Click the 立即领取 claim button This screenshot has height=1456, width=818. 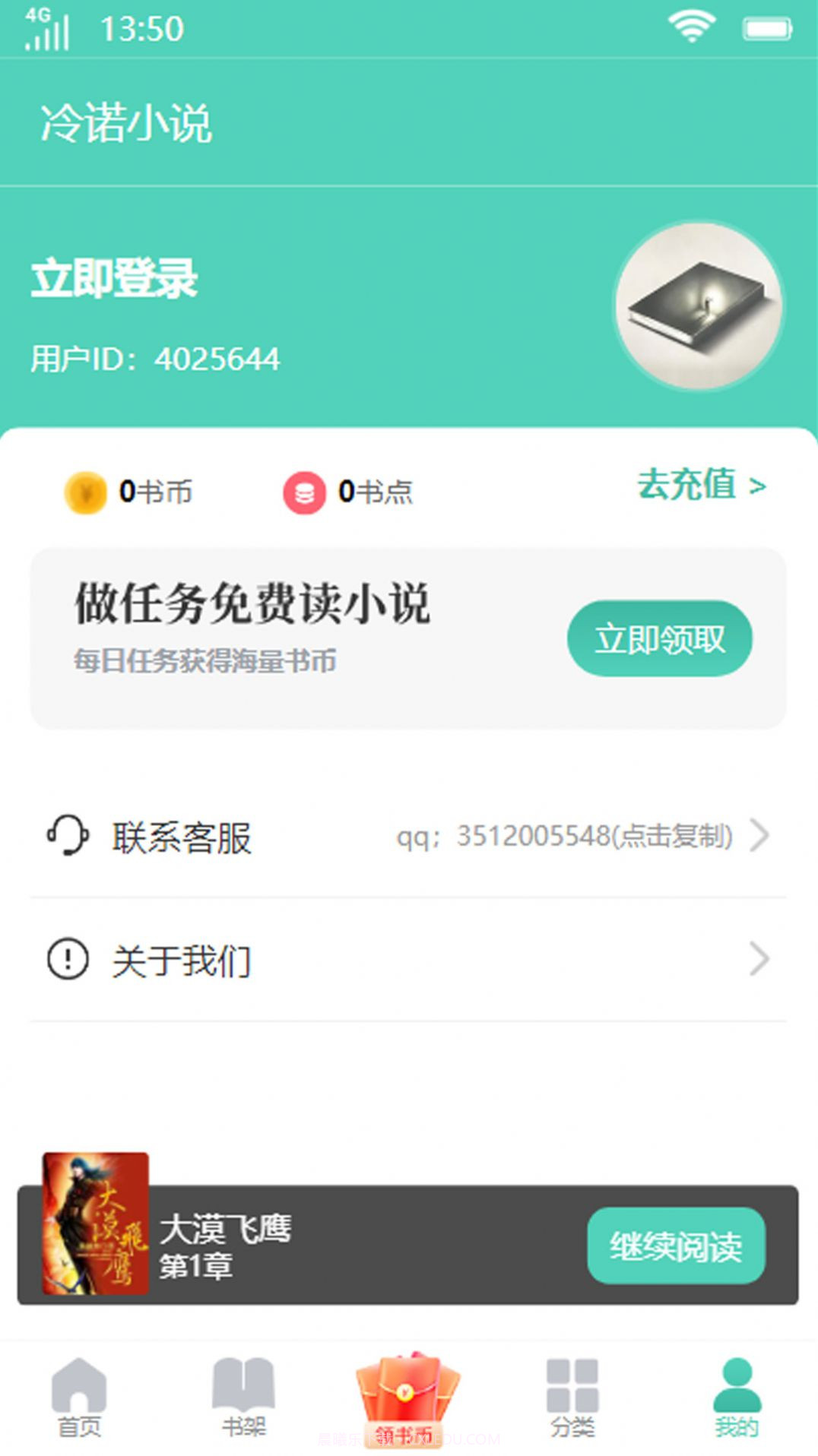[660, 639]
